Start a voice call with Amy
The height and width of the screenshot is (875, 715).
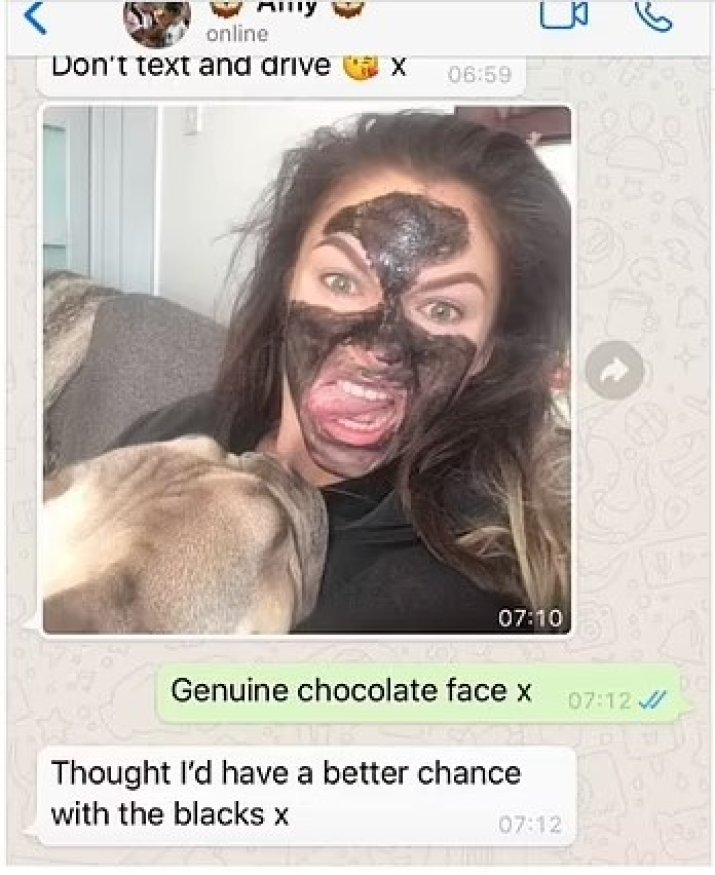point(653,15)
